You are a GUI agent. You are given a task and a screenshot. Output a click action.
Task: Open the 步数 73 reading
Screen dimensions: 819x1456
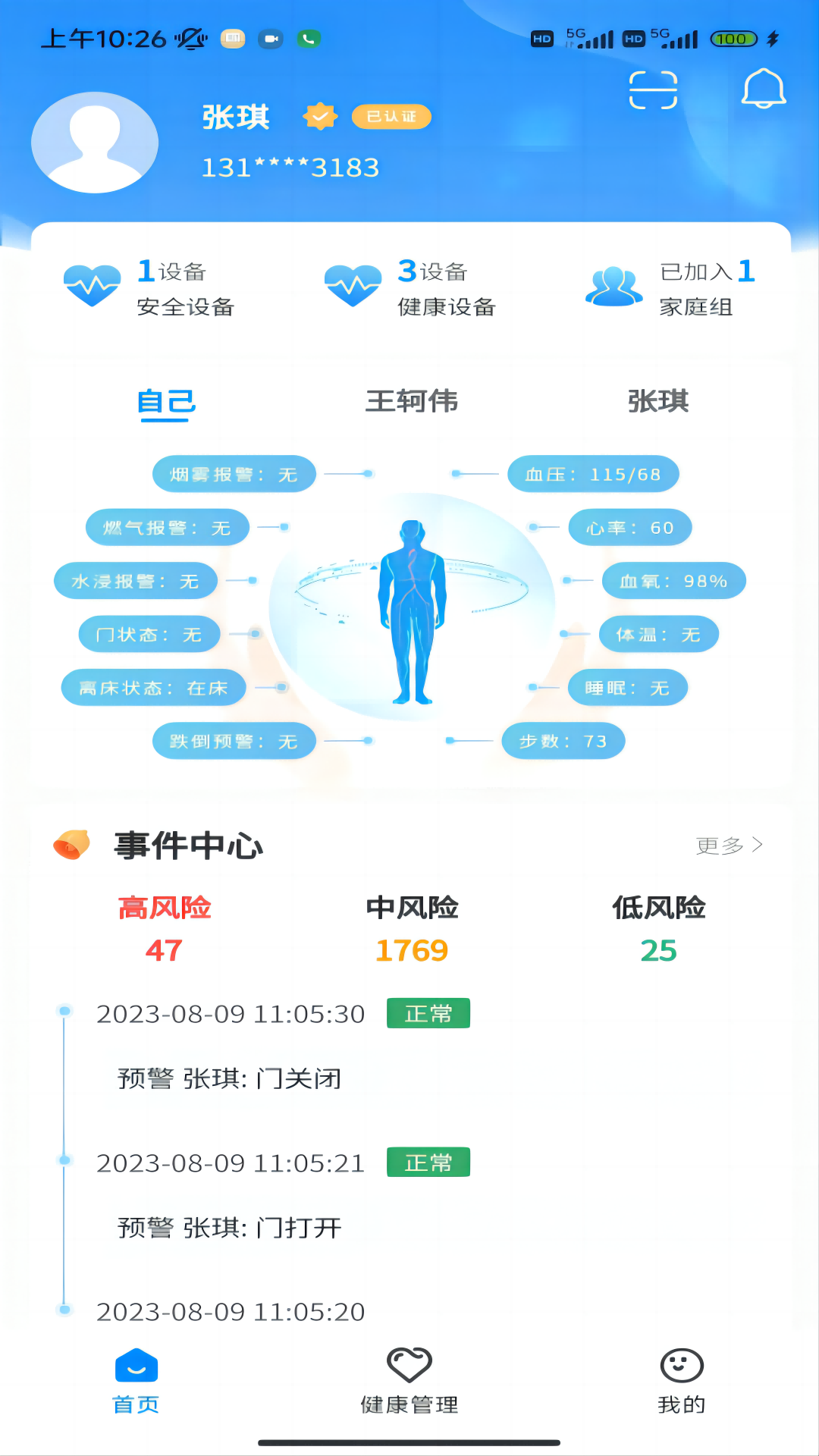pos(563,741)
